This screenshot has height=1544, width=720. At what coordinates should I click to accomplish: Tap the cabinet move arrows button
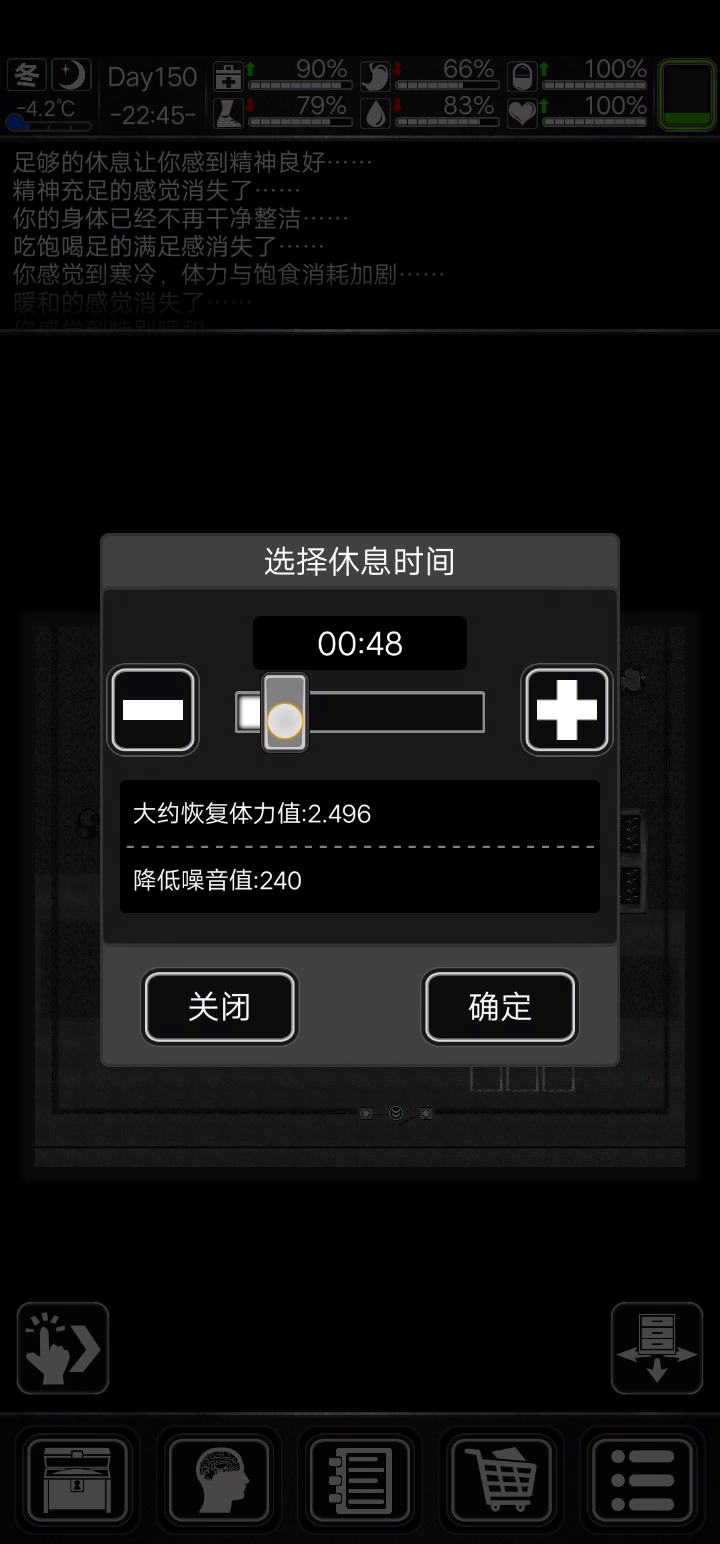(x=657, y=1348)
